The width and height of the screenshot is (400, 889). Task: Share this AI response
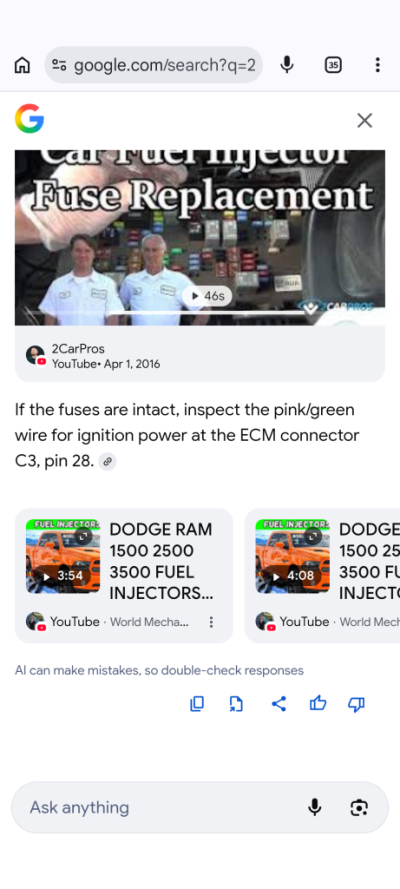coord(278,704)
